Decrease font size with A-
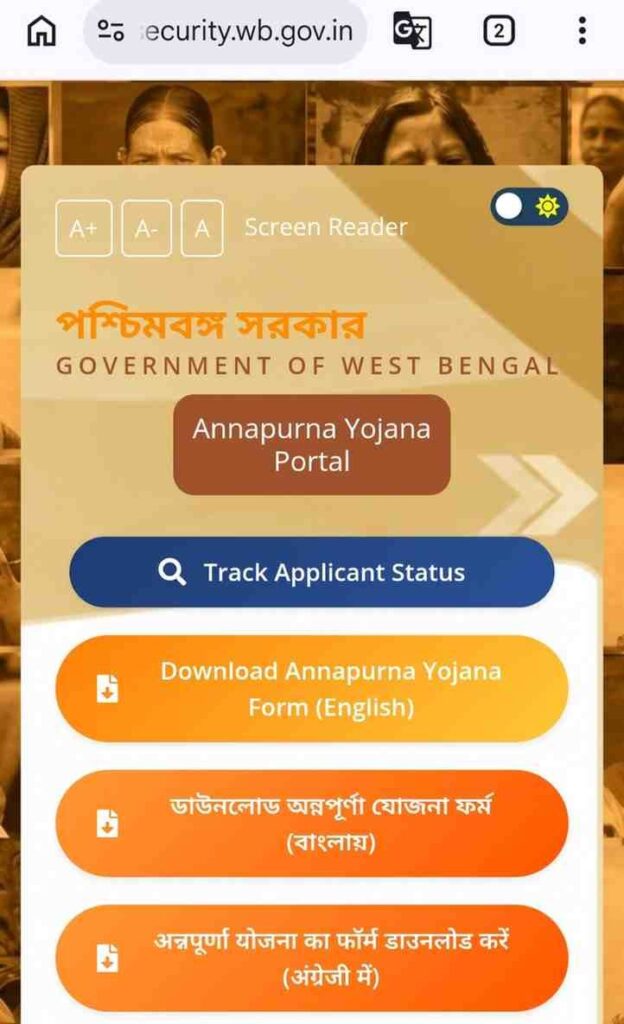The image size is (624, 1024). coord(146,228)
